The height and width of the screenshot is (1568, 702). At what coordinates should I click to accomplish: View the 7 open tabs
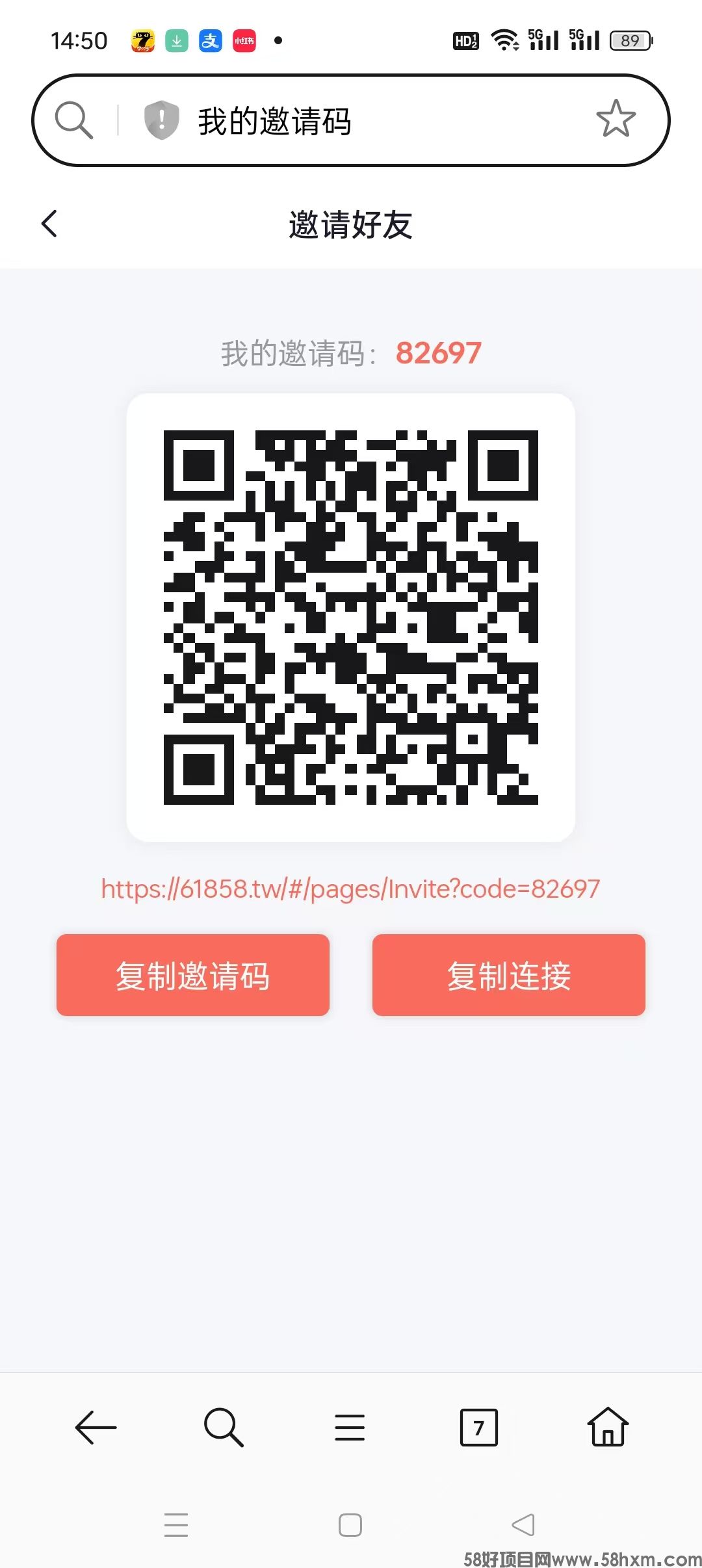[479, 1428]
